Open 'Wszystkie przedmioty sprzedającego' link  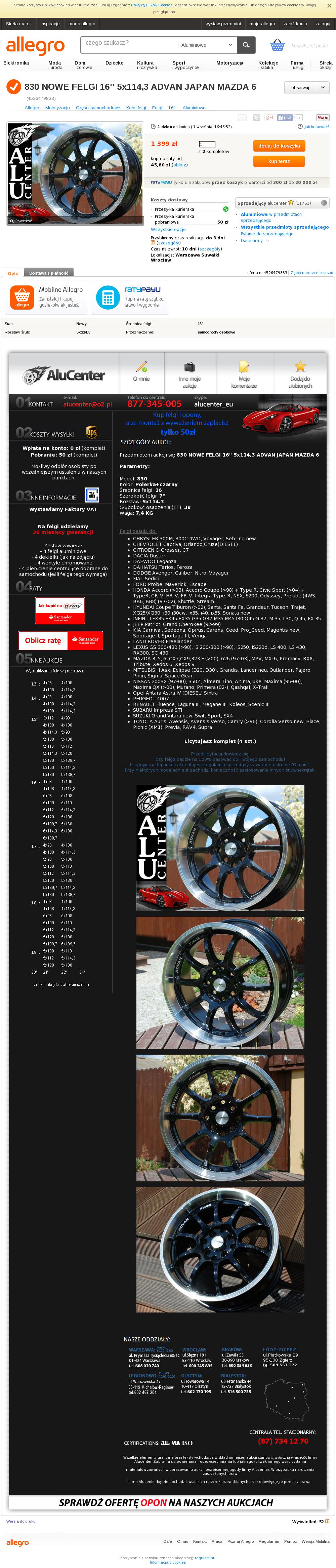pos(284,227)
